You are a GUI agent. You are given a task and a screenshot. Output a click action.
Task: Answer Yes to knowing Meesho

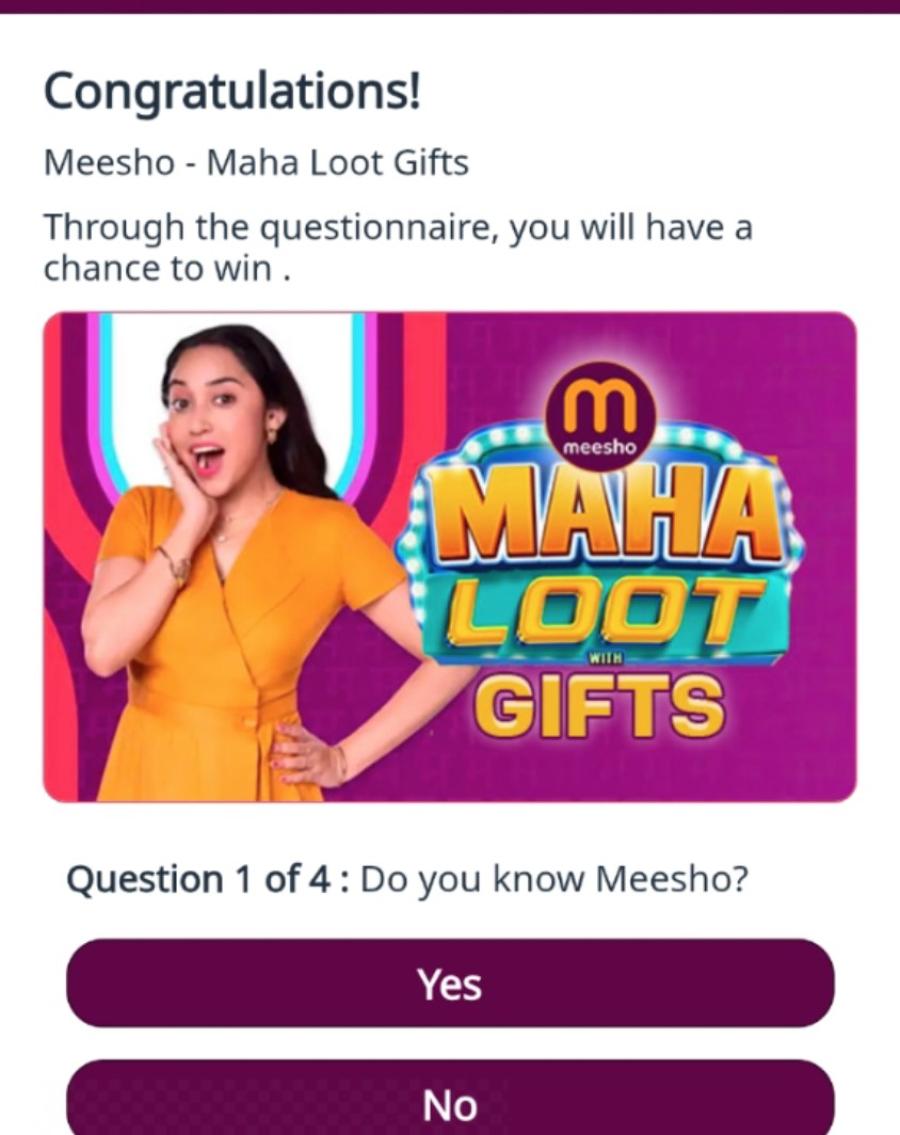tap(450, 984)
